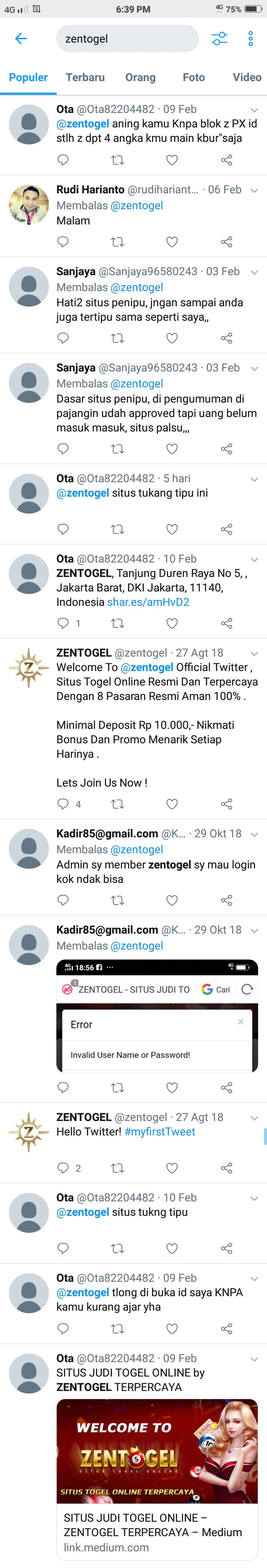Select the Foto tab
This screenshot has width=267, height=1568.
tap(193, 77)
